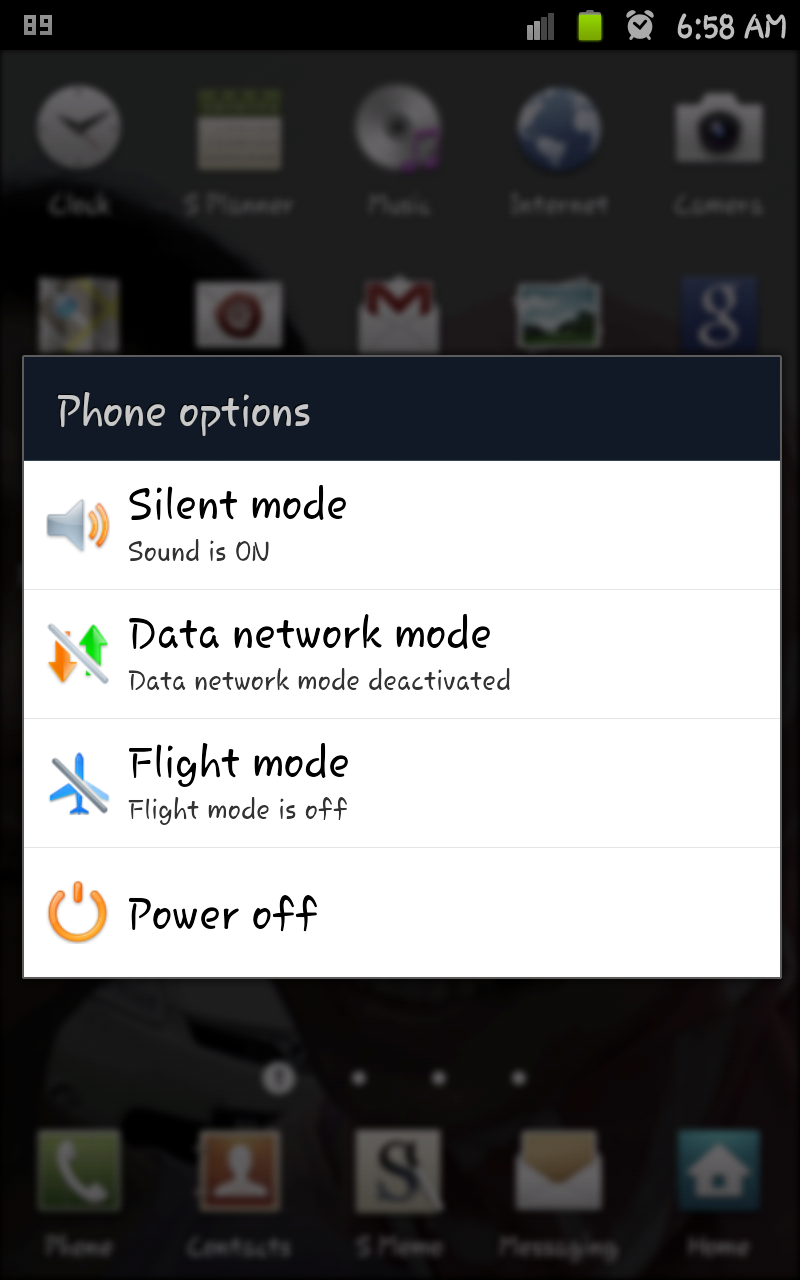This screenshot has width=800, height=1280.
Task: Select Power off
Action: click(401, 912)
